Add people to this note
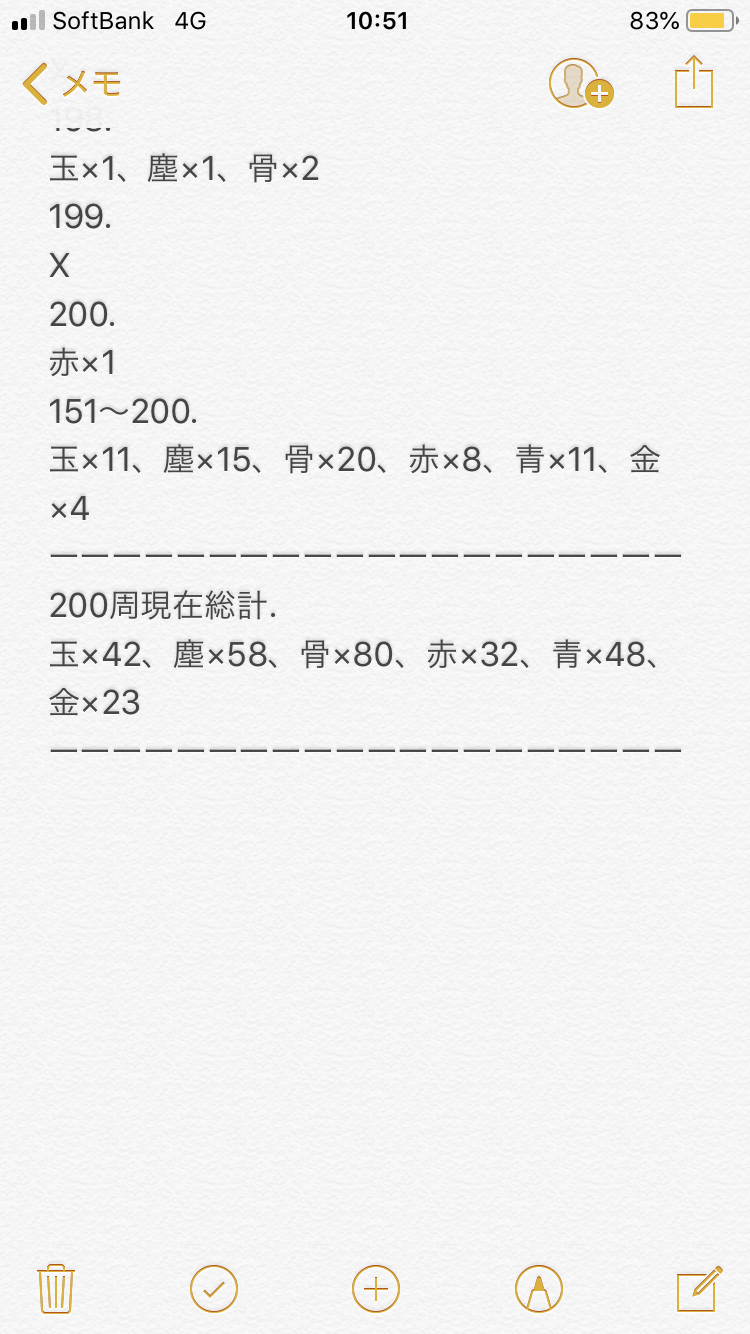 [x=580, y=84]
